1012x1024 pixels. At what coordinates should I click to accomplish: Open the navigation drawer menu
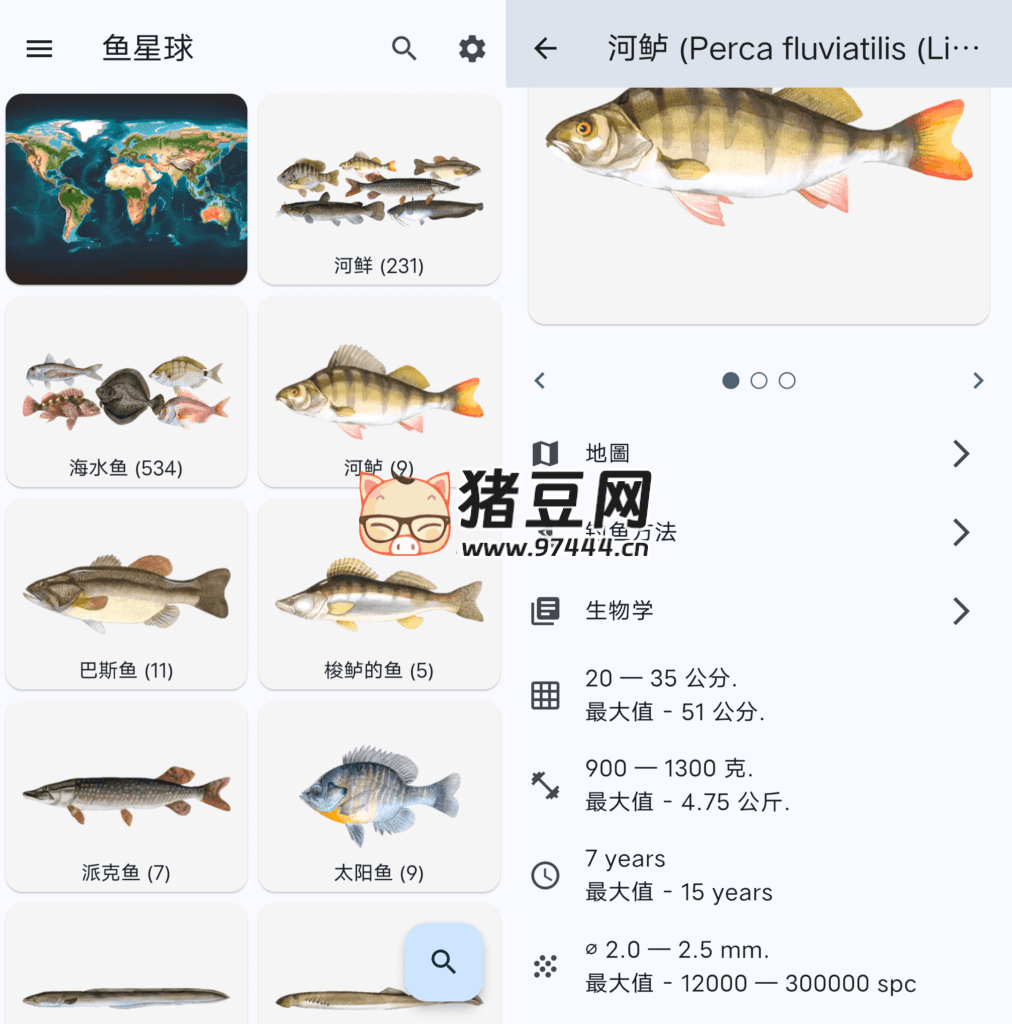click(39, 48)
